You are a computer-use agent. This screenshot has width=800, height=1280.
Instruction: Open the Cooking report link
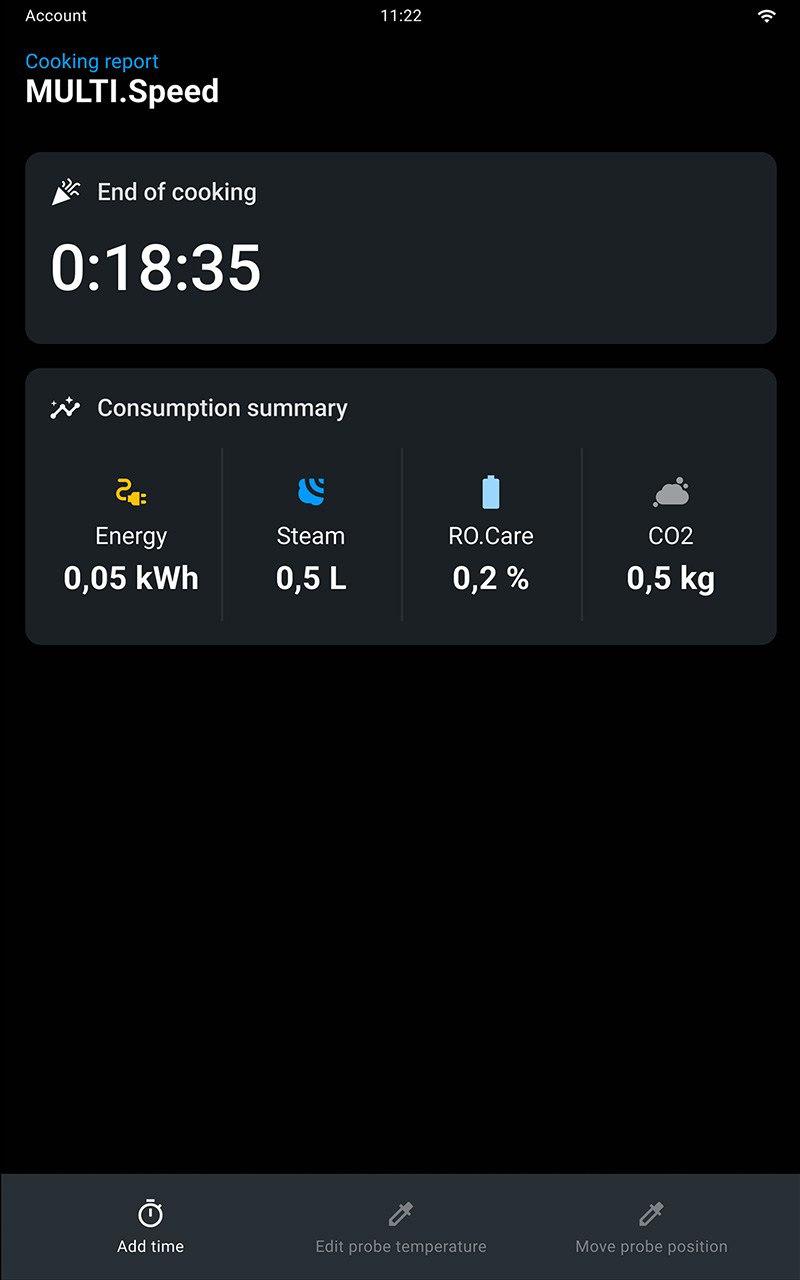point(92,61)
